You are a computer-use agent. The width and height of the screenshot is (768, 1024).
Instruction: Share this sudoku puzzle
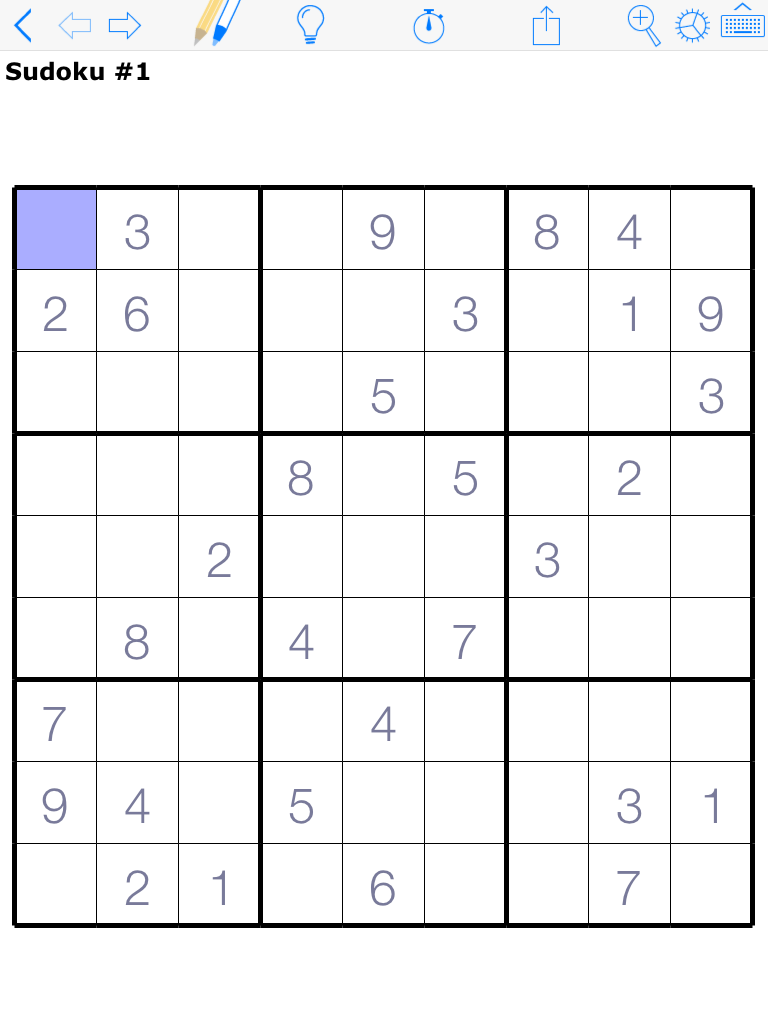546,25
